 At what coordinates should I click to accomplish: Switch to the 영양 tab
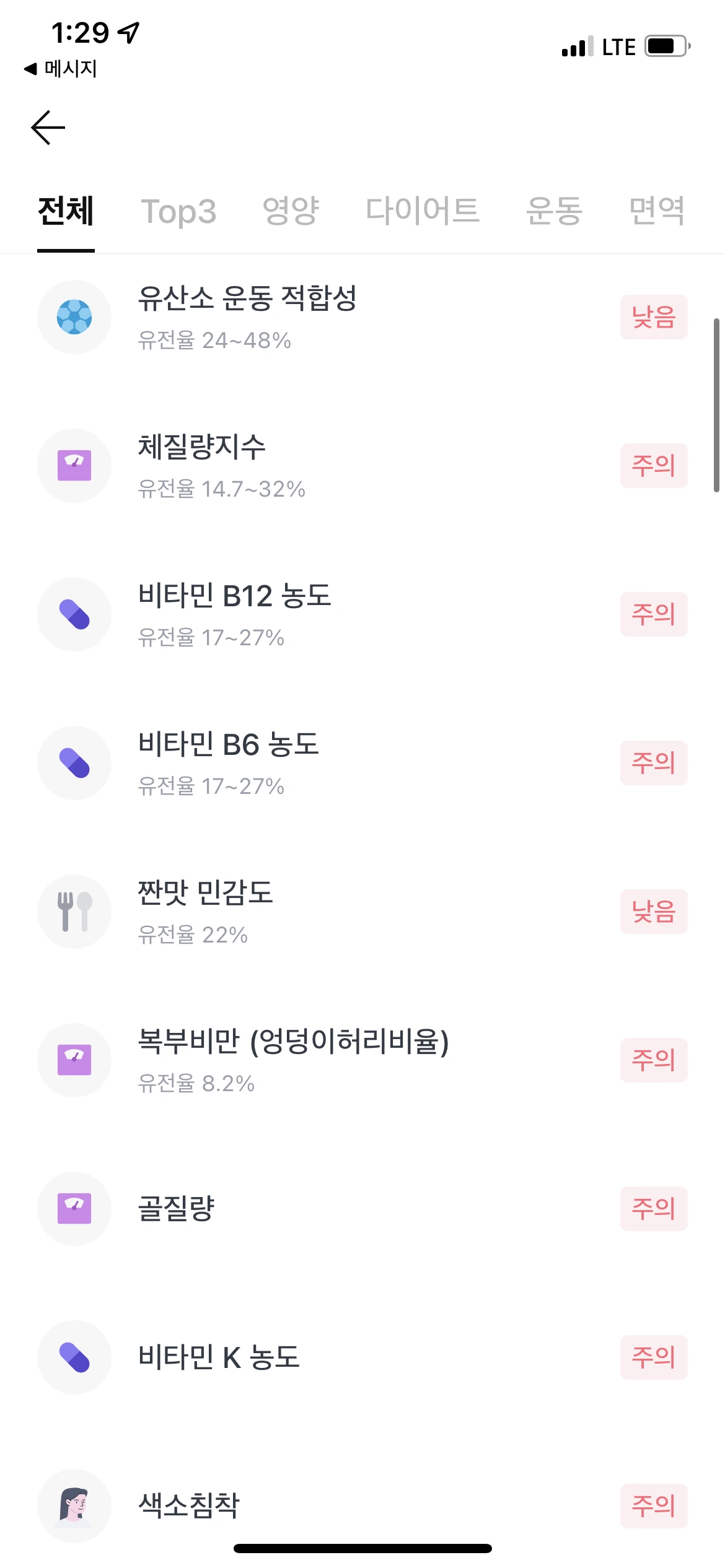pos(291,211)
